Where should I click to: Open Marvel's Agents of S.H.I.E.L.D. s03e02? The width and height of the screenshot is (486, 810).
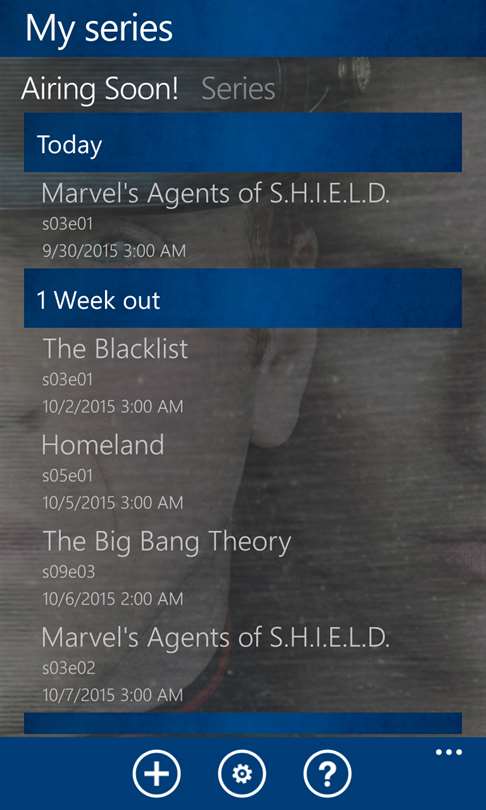(243, 665)
